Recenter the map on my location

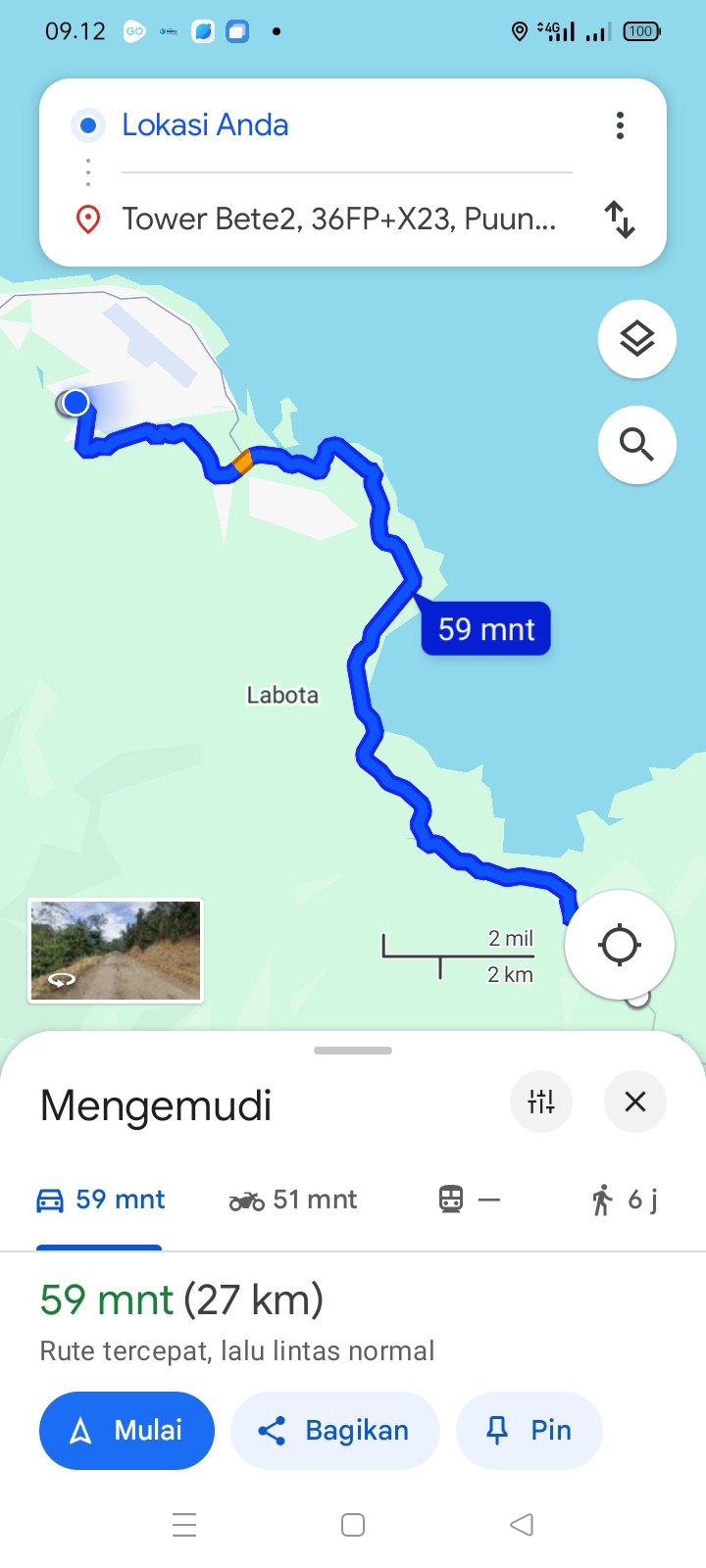point(620,945)
